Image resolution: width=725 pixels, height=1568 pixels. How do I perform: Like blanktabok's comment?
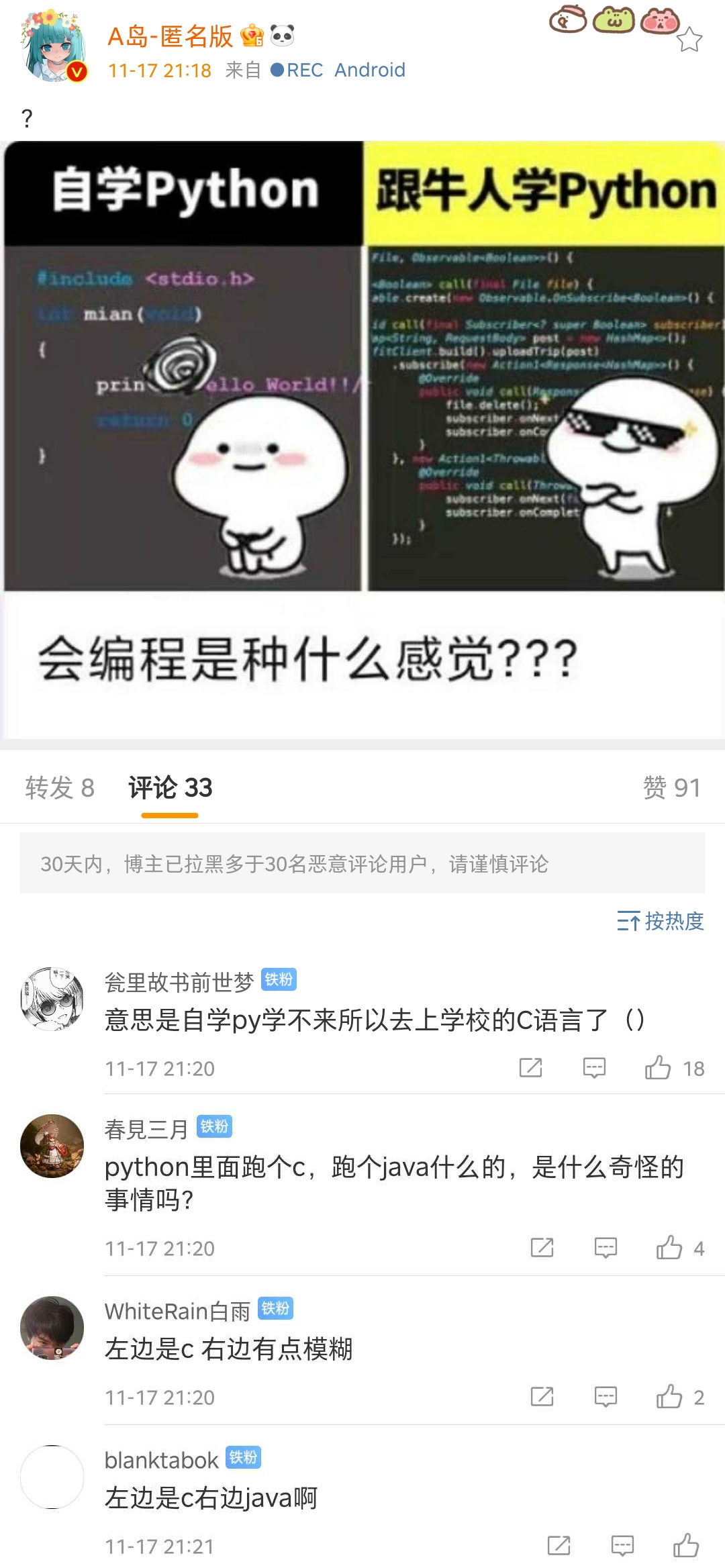(x=686, y=1545)
